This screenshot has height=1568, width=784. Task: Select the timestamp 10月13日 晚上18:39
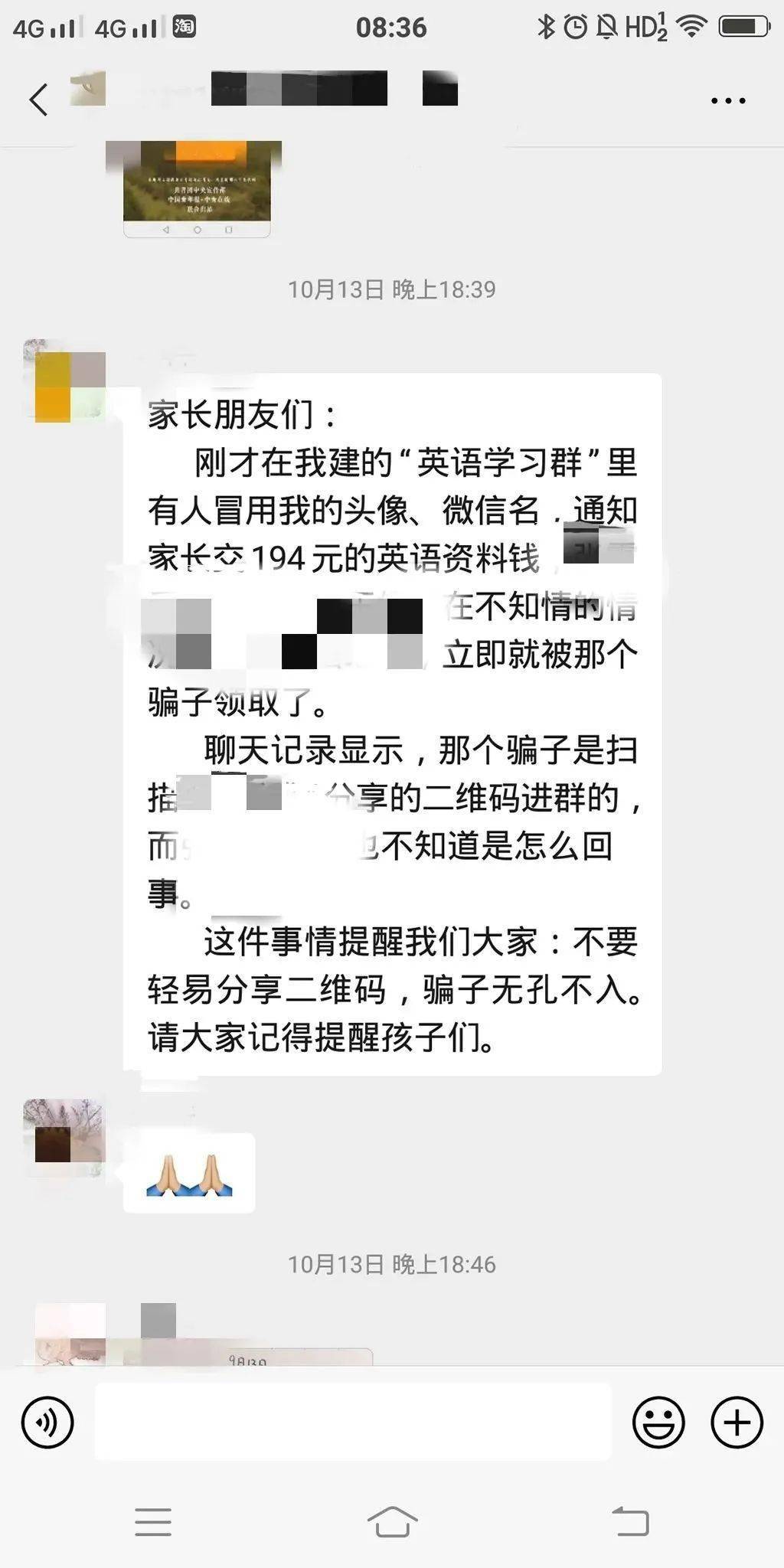pyautogui.click(x=392, y=289)
